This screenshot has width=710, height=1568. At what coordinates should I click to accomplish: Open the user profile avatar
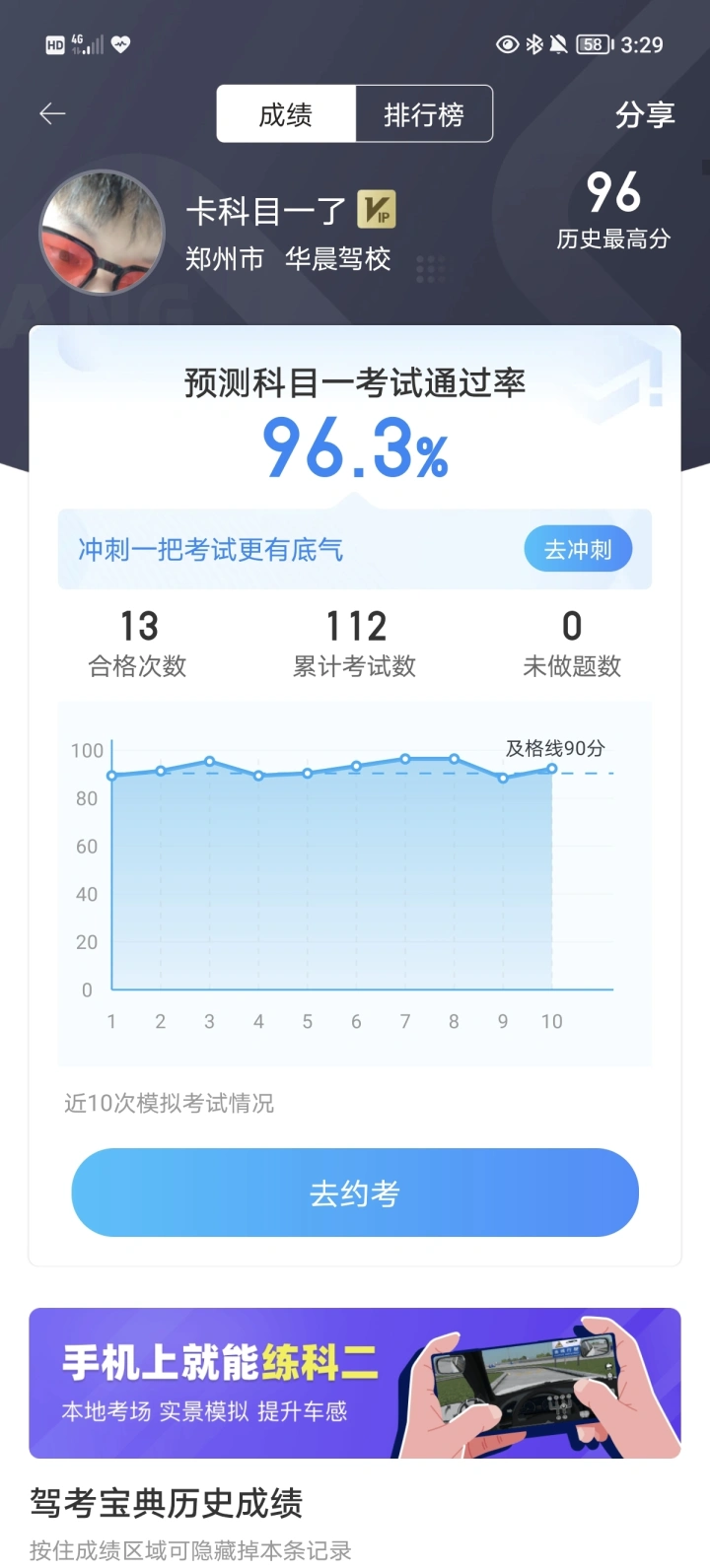[102, 233]
